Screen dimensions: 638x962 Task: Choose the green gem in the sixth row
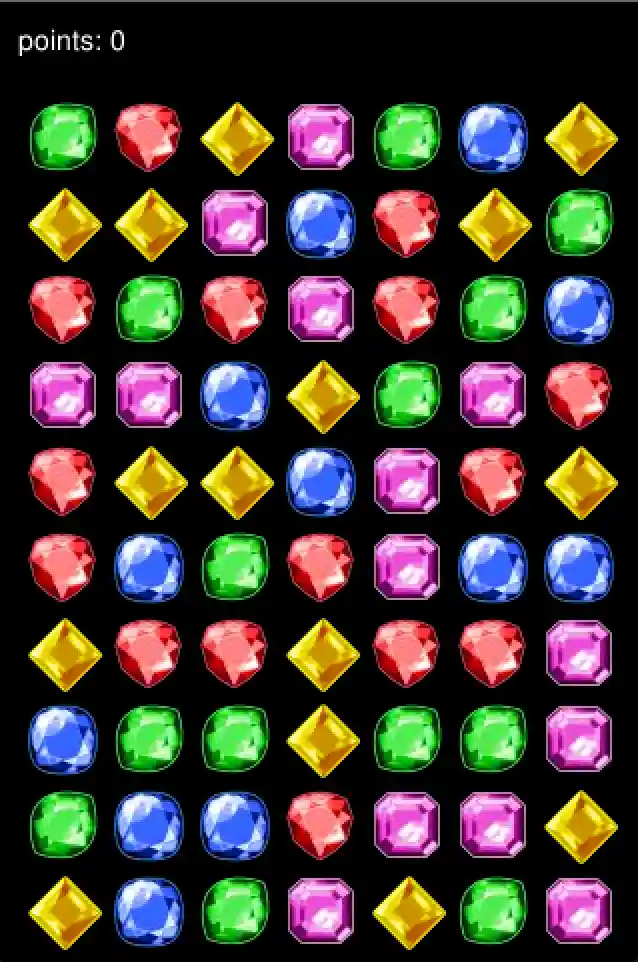(235, 567)
